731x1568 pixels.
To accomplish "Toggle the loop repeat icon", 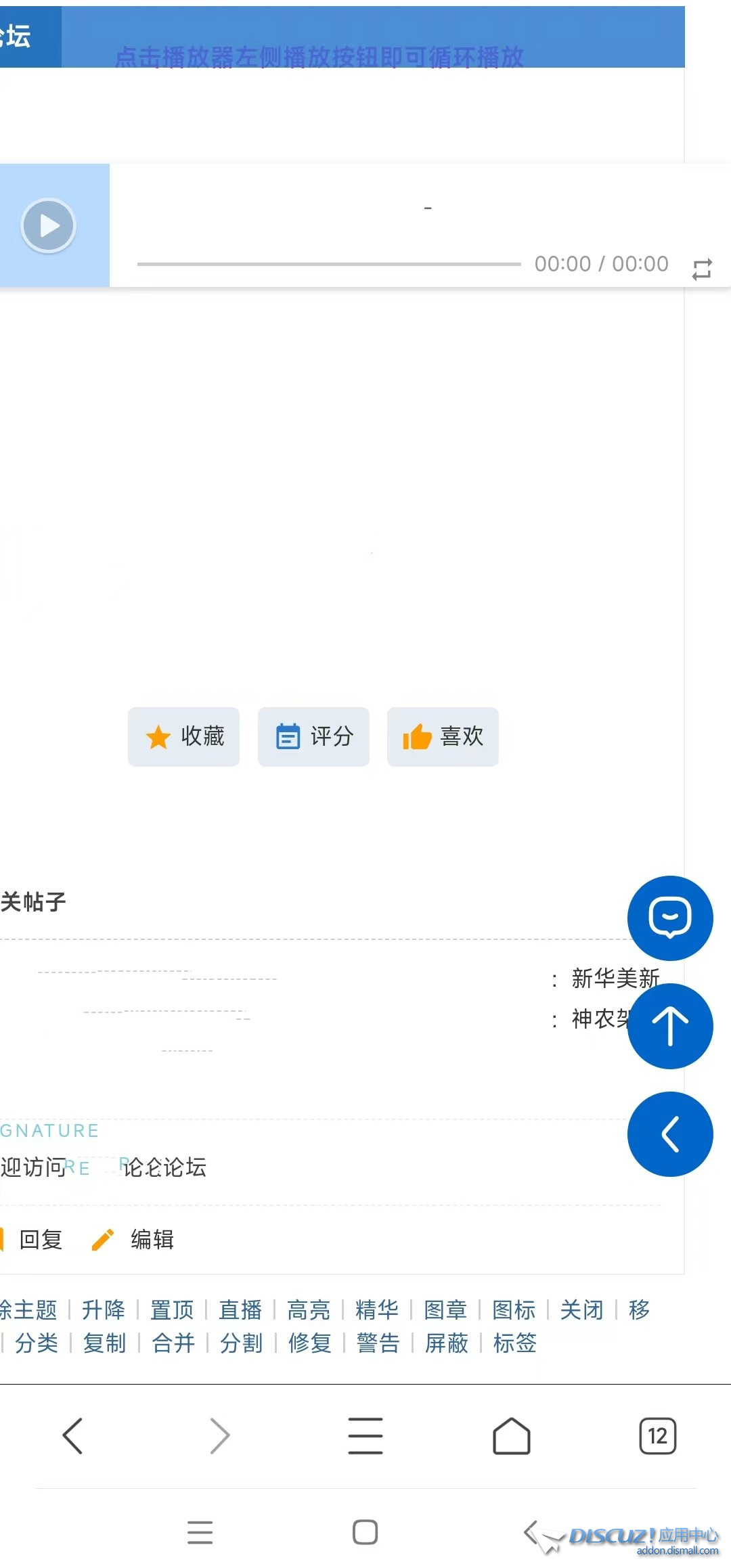I will pyautogui.click(x=702, y=269).
